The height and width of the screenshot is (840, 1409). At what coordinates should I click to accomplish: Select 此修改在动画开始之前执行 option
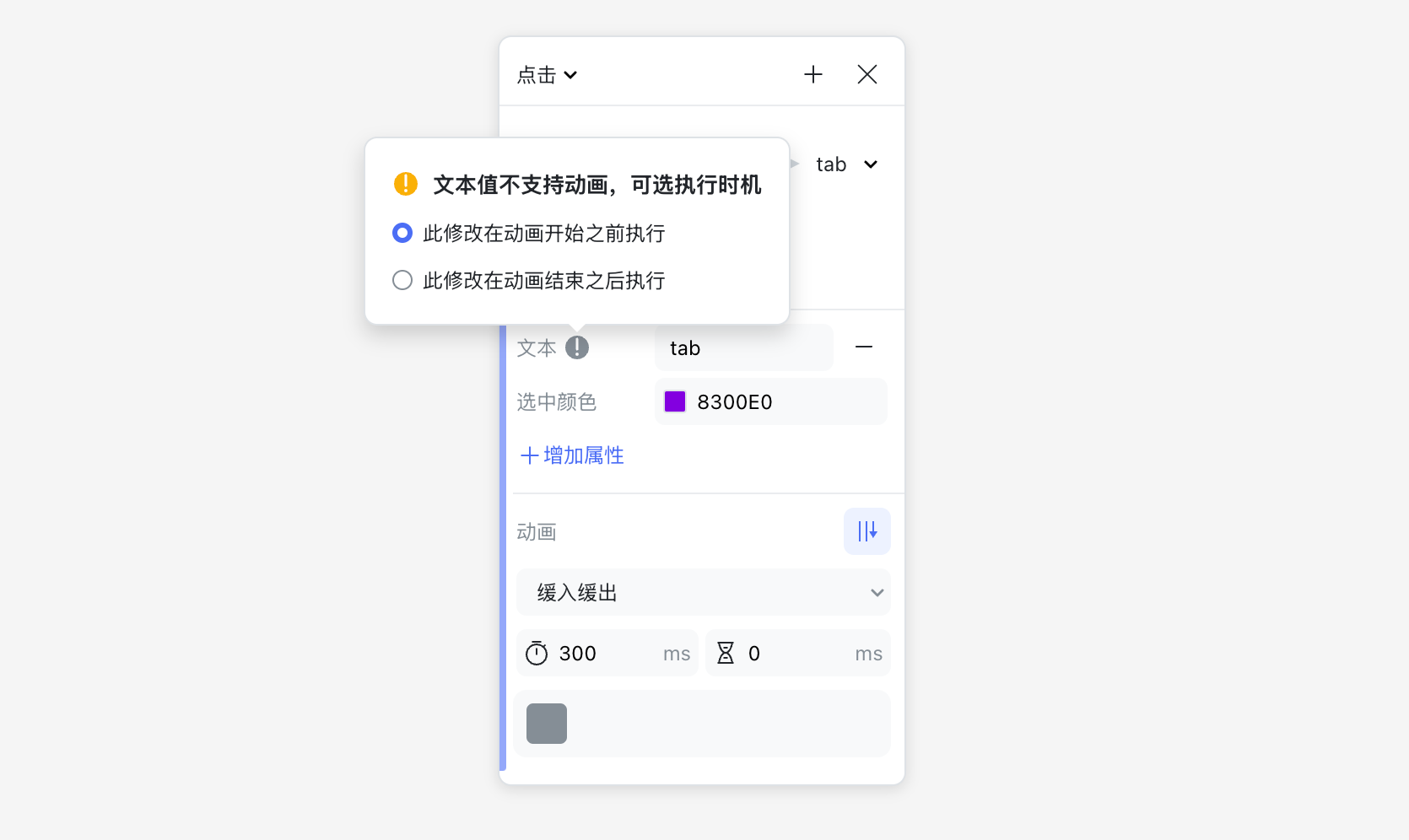click(402, 234)
